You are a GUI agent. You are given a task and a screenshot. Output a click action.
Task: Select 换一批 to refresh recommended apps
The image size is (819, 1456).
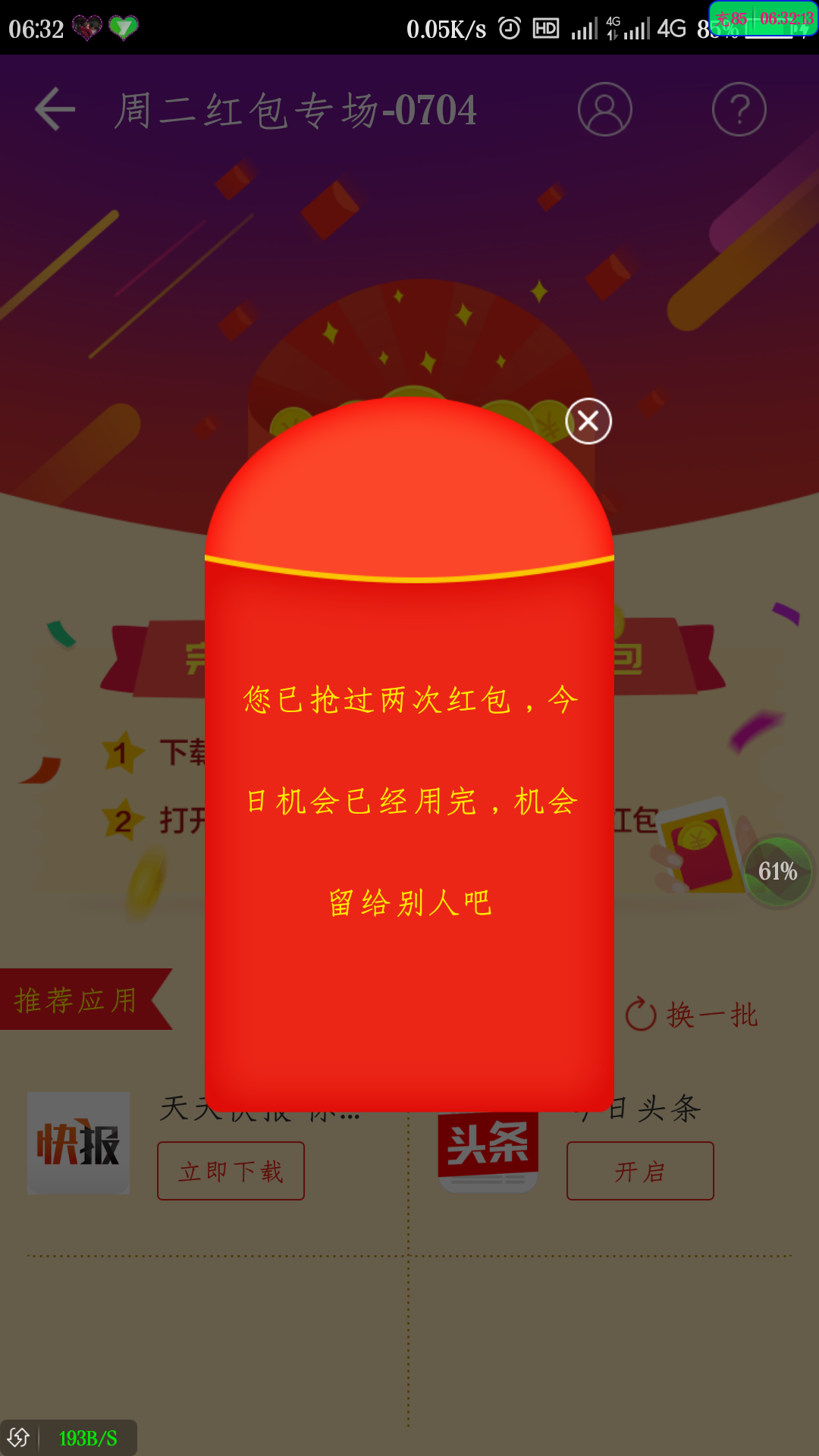point(711,1014)
